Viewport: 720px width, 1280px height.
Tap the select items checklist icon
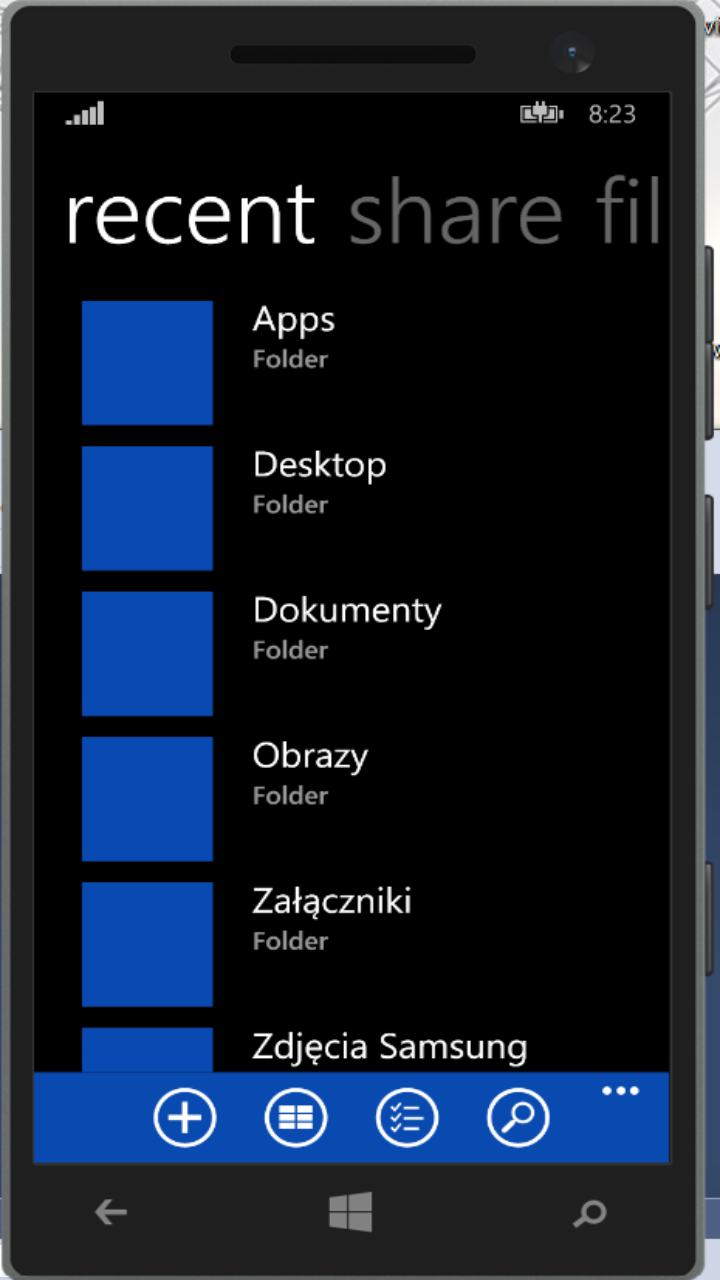point(407,1116)
